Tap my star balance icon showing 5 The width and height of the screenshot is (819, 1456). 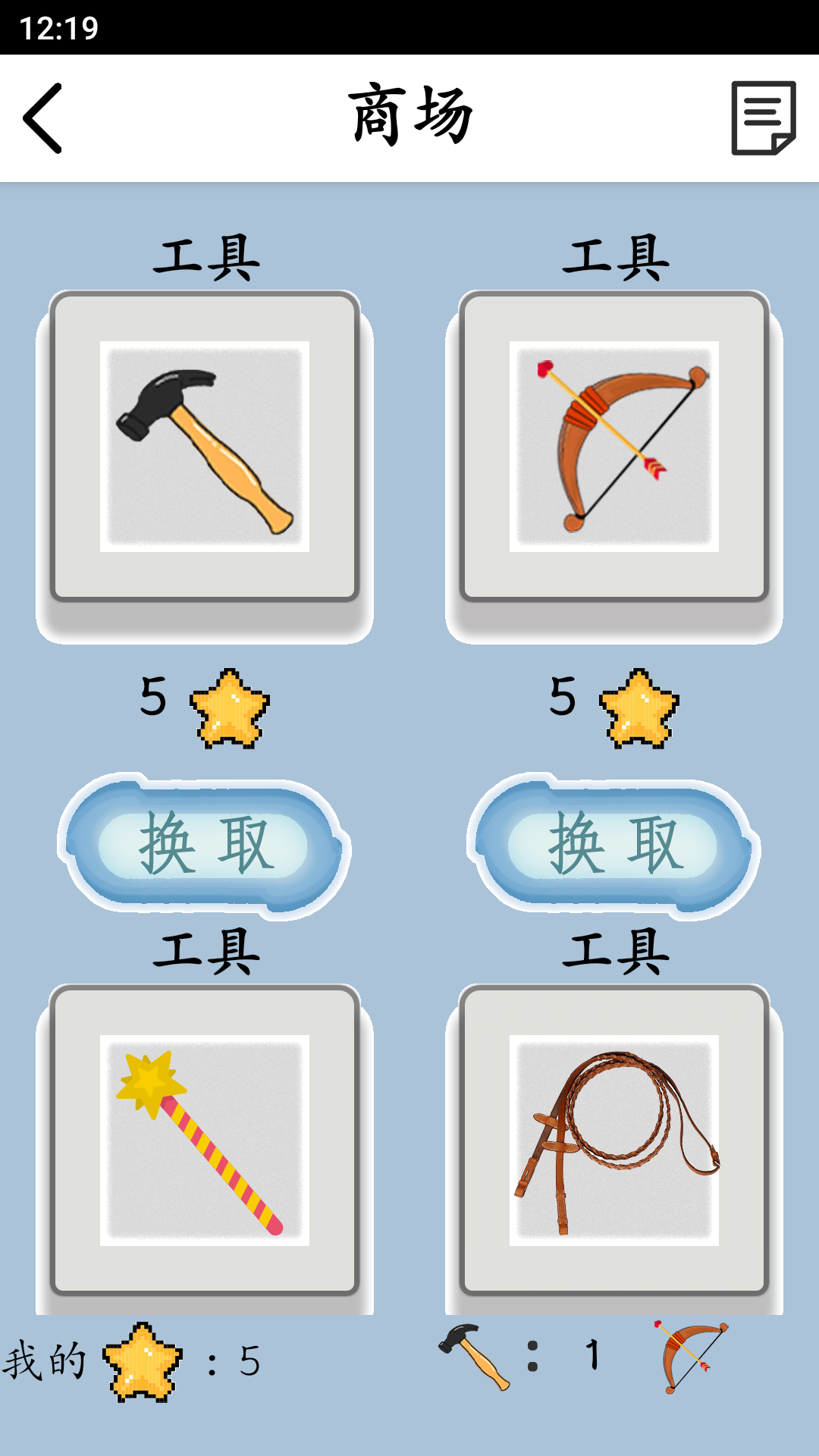click(x=140, y=1361)
